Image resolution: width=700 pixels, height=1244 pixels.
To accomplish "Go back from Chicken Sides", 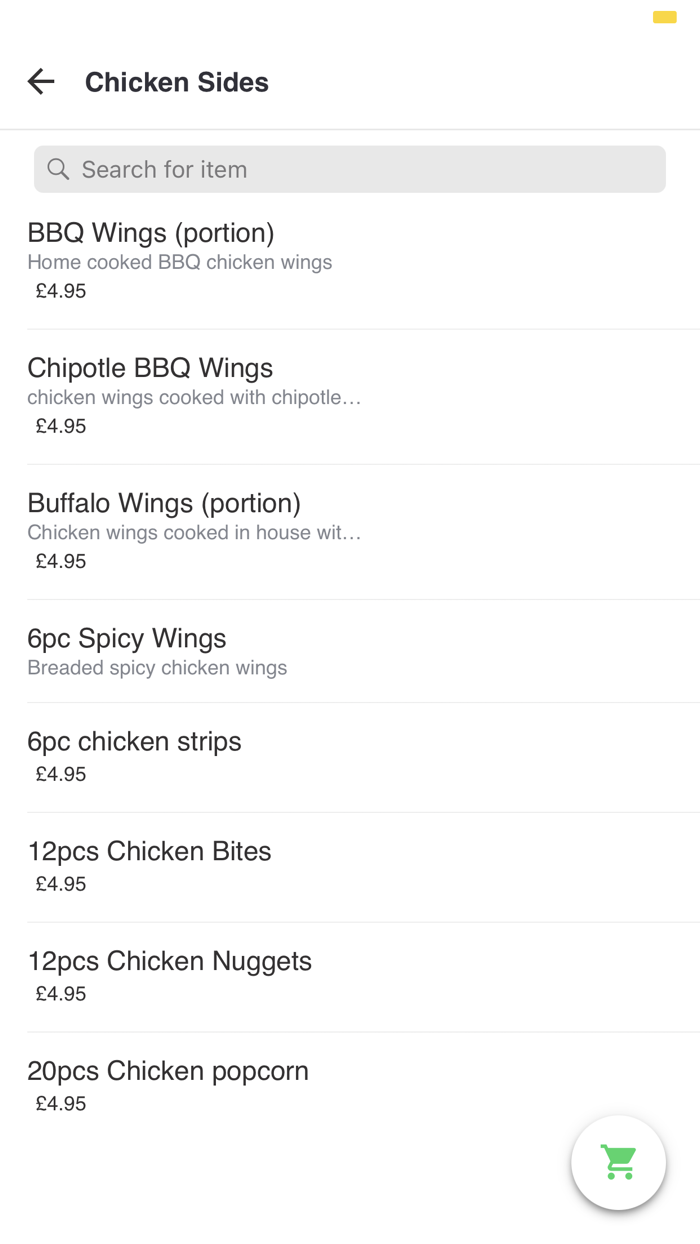I will click(x=41, y=82).
